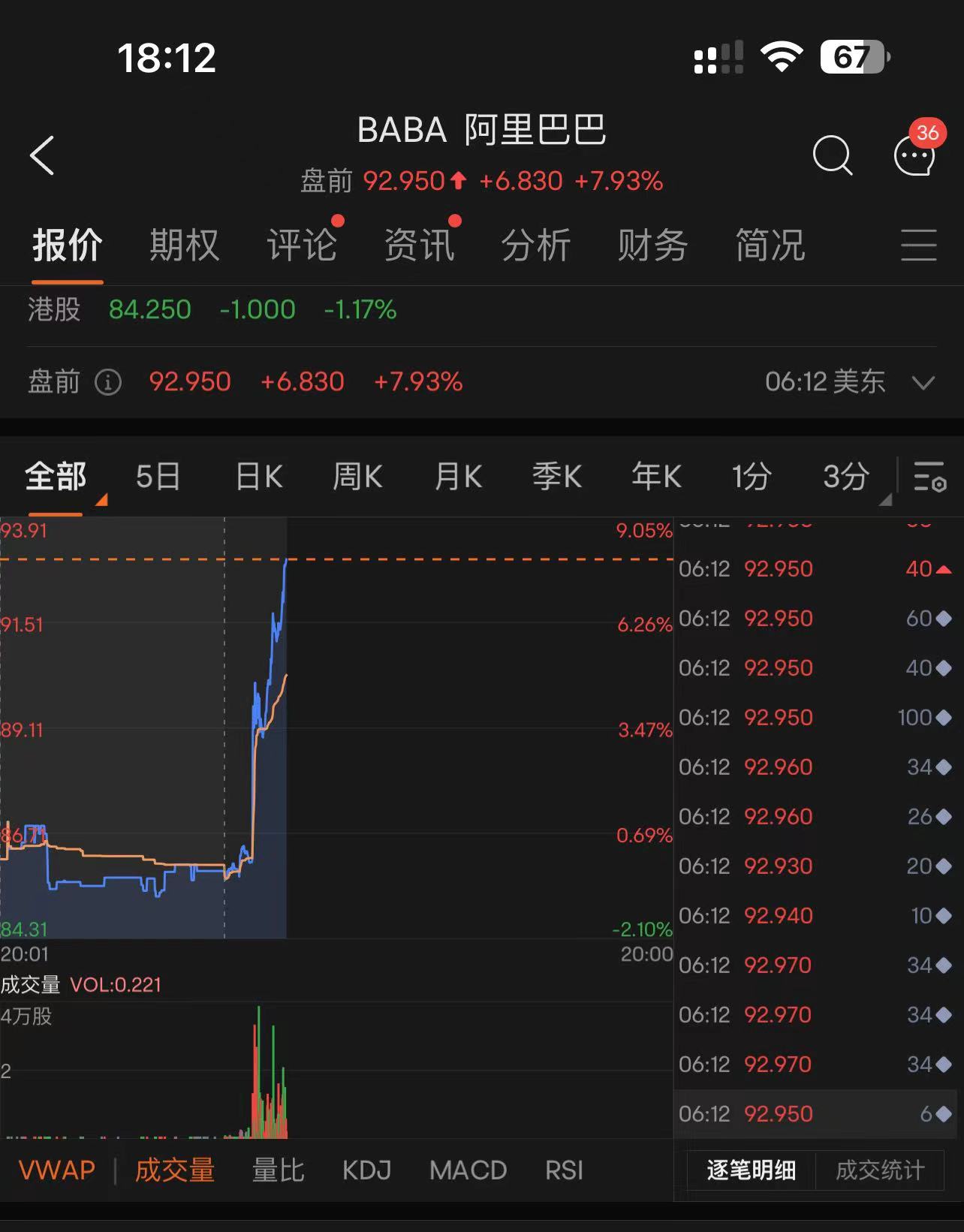Viewport: 964px width, 1232px height.
Task: Open the 简况 tab
Action: pos(770,245)
